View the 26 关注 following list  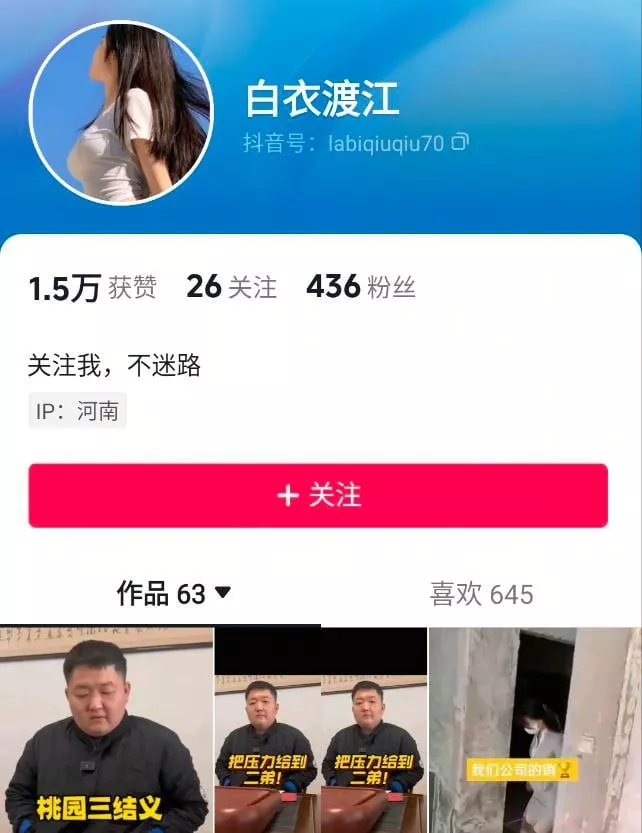coord(231,288)
